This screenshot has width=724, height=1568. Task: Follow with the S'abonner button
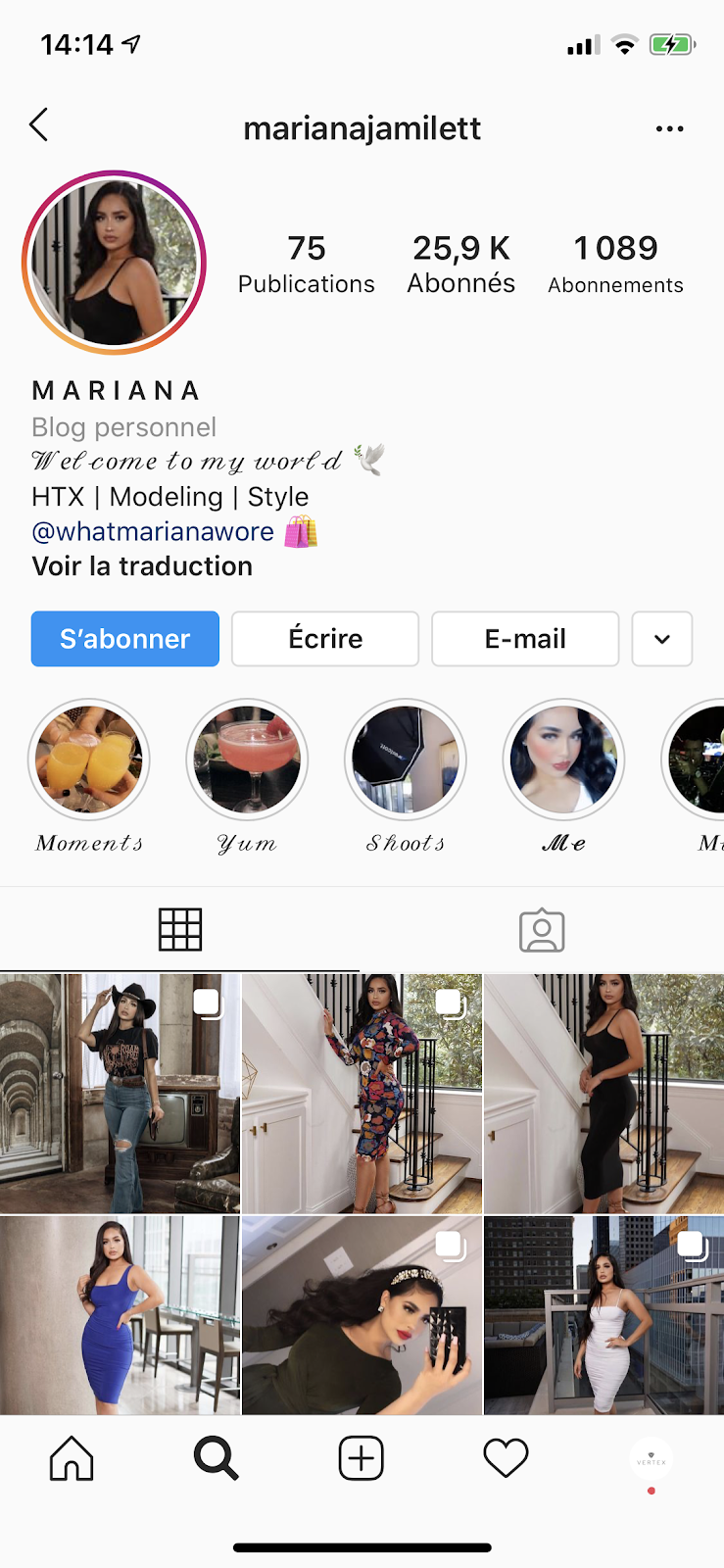125,639
